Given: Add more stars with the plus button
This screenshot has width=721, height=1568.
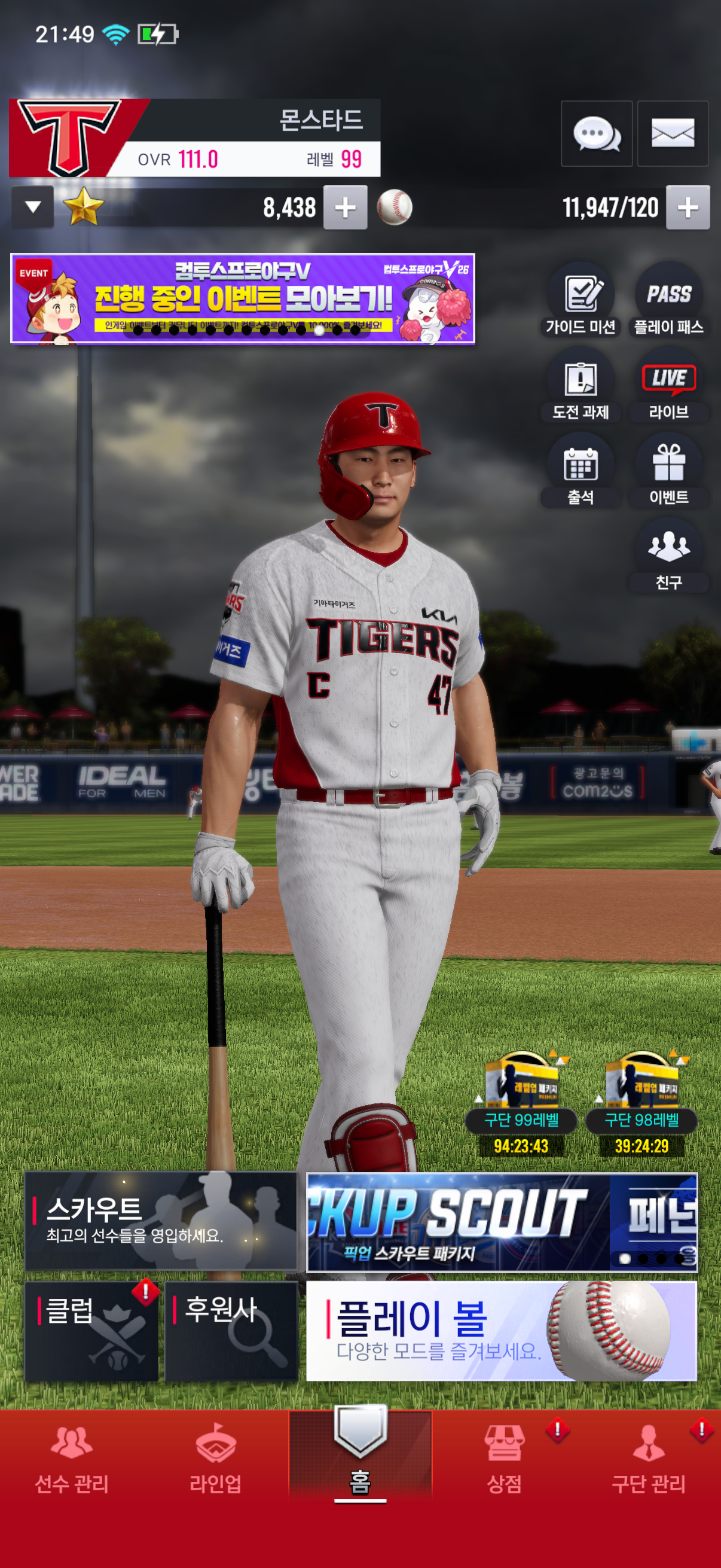Looking at the screenshot, I should coord(345,208).
